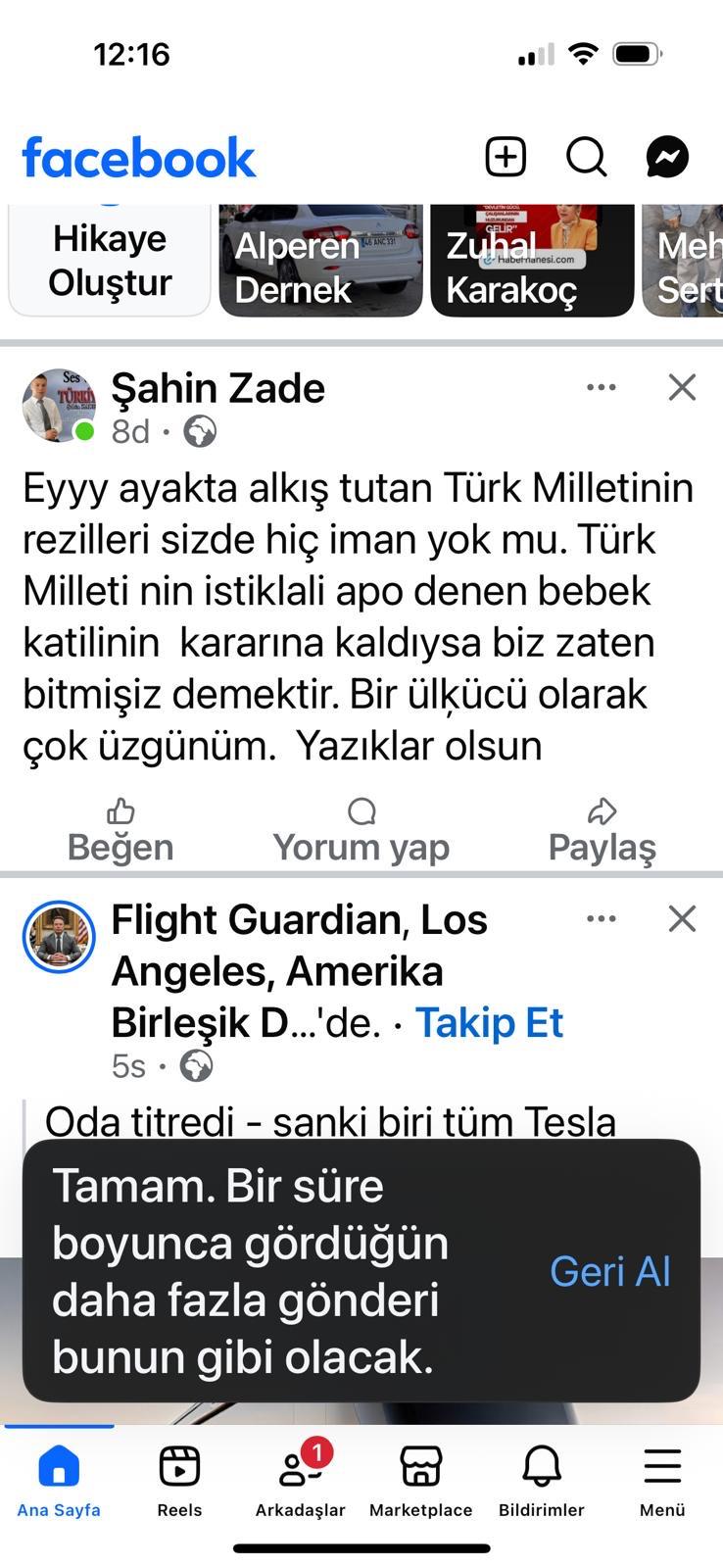Viewport: 723px width, 1568px height.
Task: Share Şahin Zade's post with Paylaş
Action: 602,831
